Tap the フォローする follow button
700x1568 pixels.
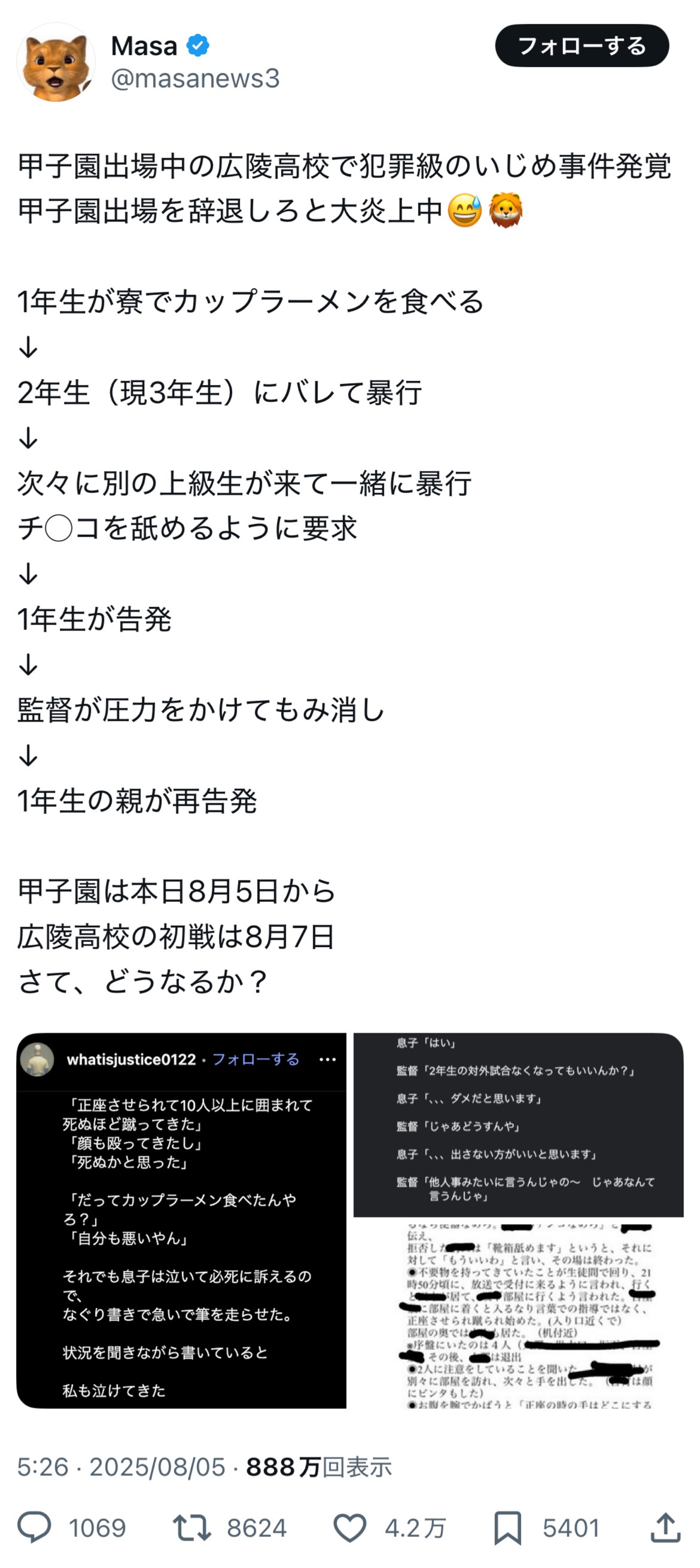[581, 45]
